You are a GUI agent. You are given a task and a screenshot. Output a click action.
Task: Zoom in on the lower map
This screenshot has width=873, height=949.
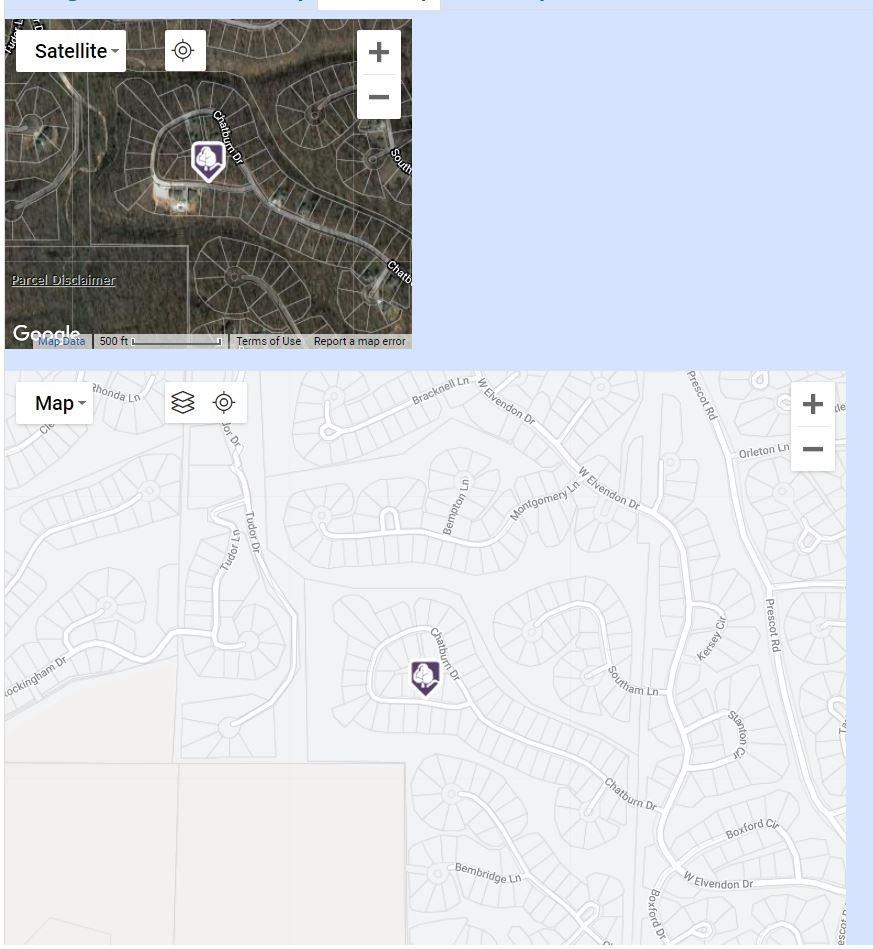click(x=813, y=404)
